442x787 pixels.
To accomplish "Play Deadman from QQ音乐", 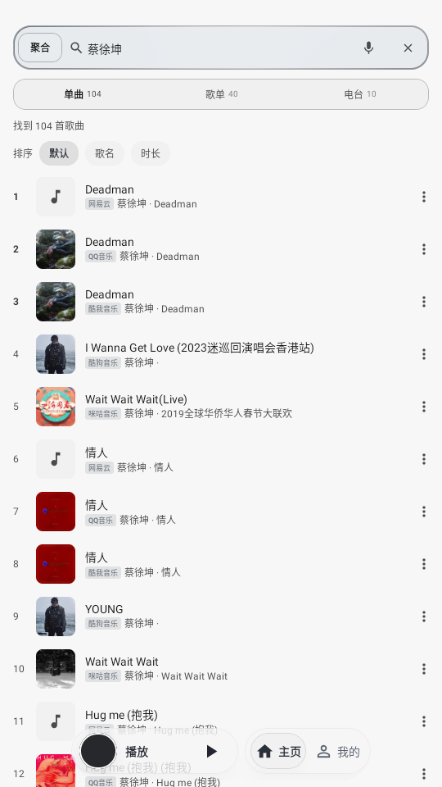I will tap(221, 249).
